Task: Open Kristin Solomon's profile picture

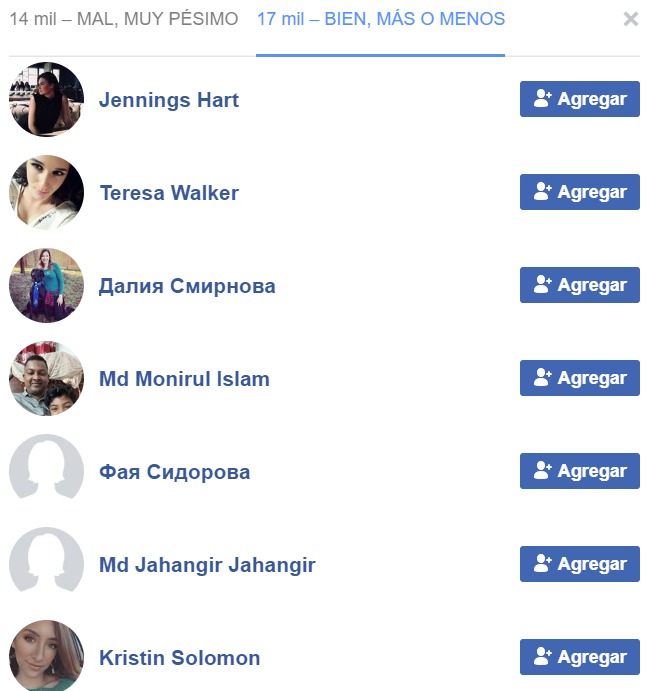Action: (46, 656)
